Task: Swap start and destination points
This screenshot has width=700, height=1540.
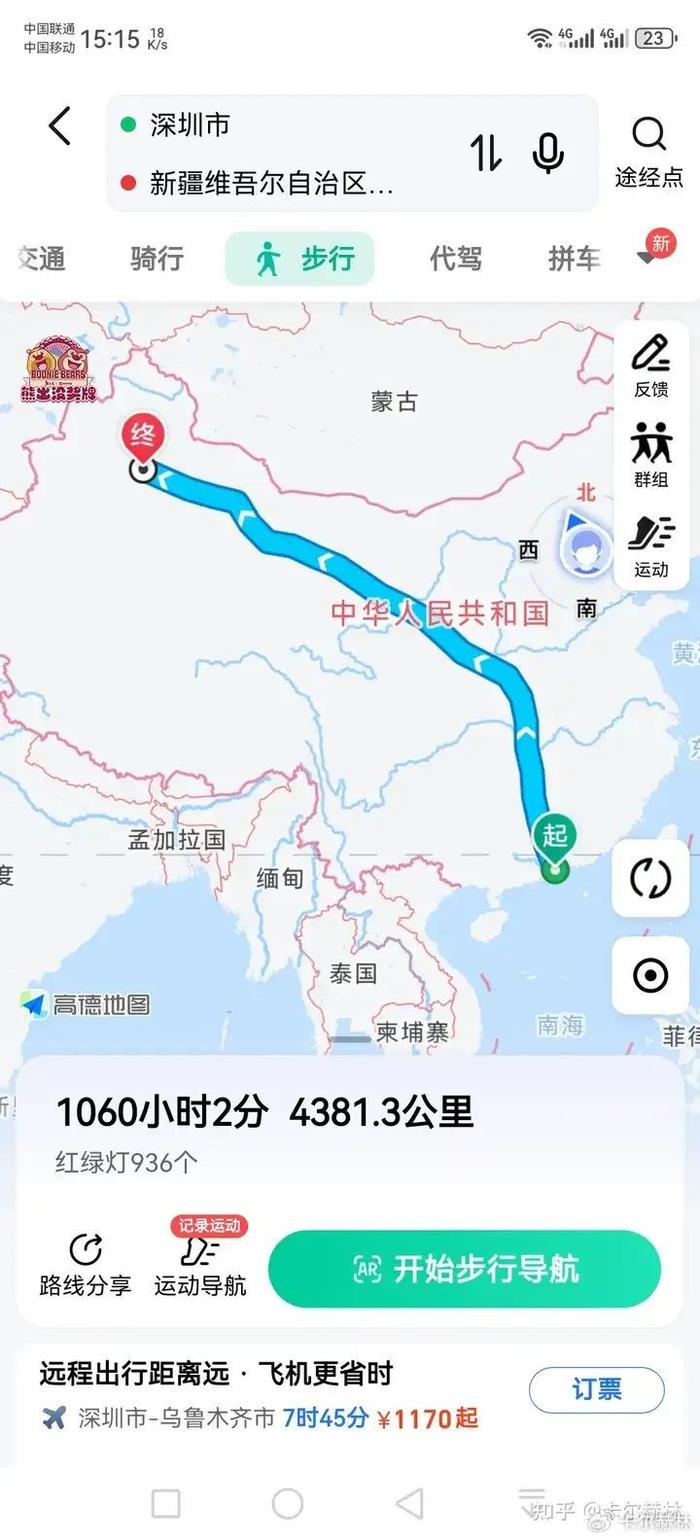Action: [487, 153]
